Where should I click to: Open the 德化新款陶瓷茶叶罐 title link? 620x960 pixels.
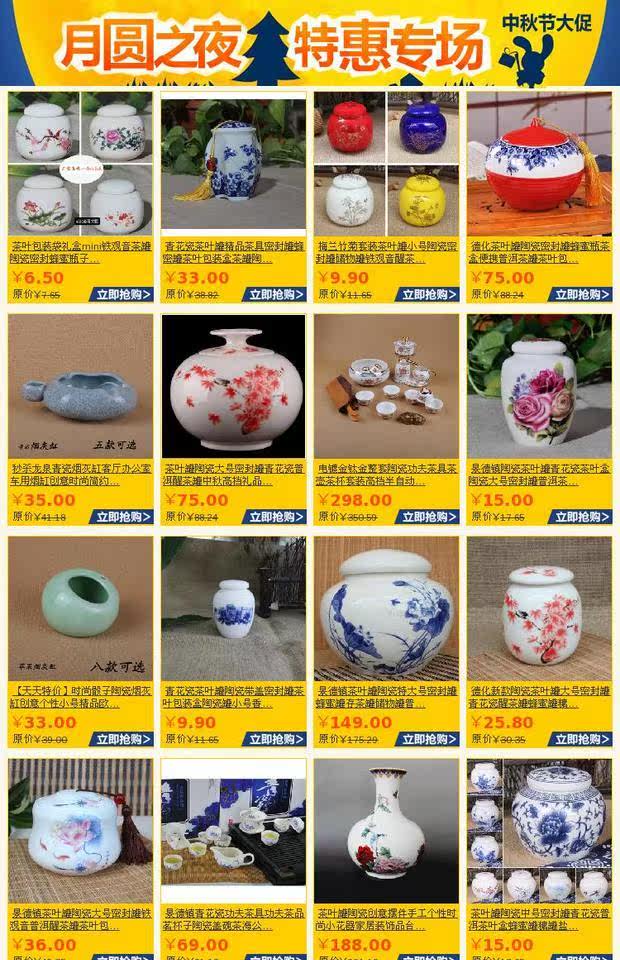[x=539, y=696]
